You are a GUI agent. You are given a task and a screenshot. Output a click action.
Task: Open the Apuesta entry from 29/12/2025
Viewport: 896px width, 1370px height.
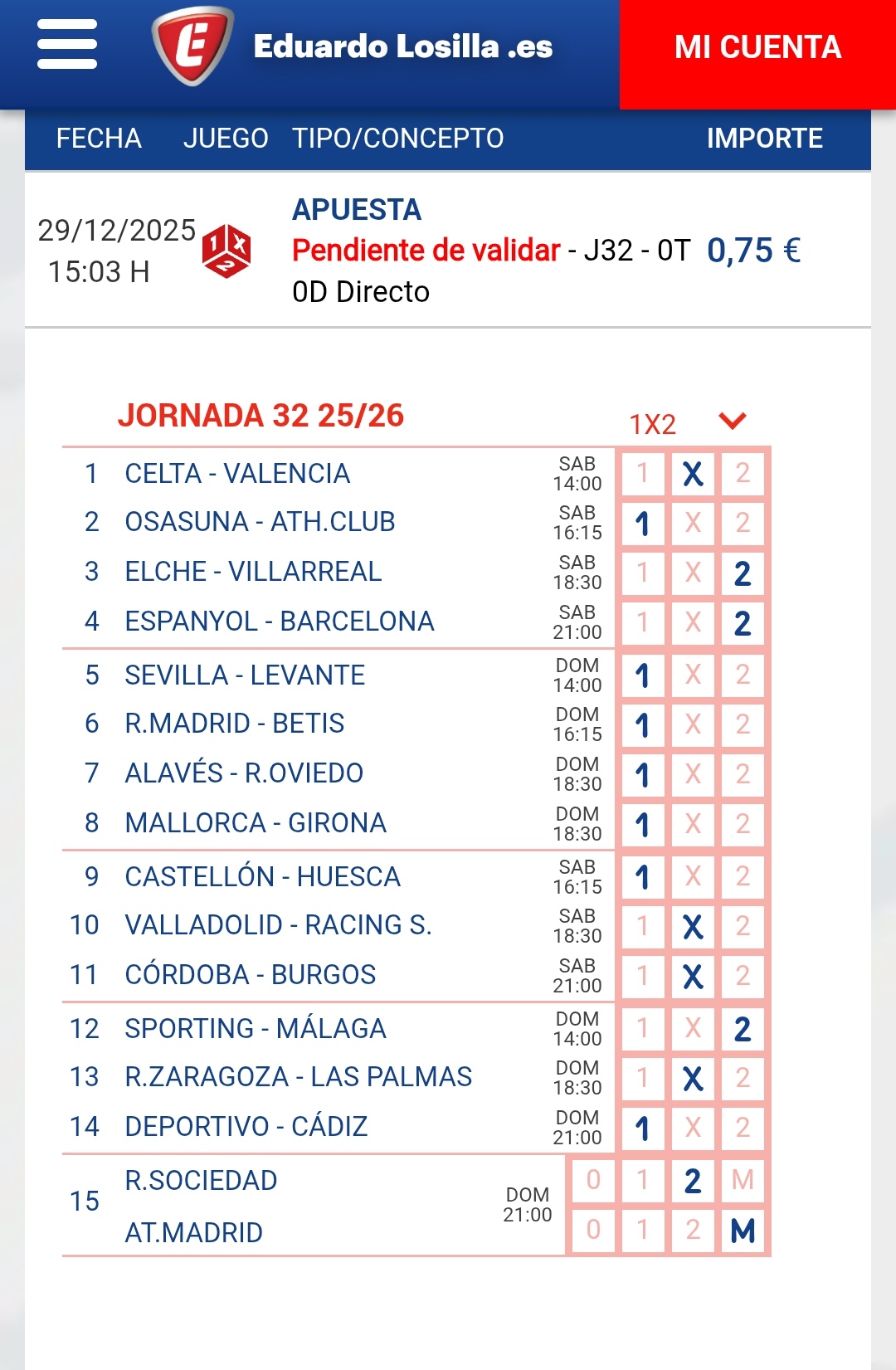357,210
